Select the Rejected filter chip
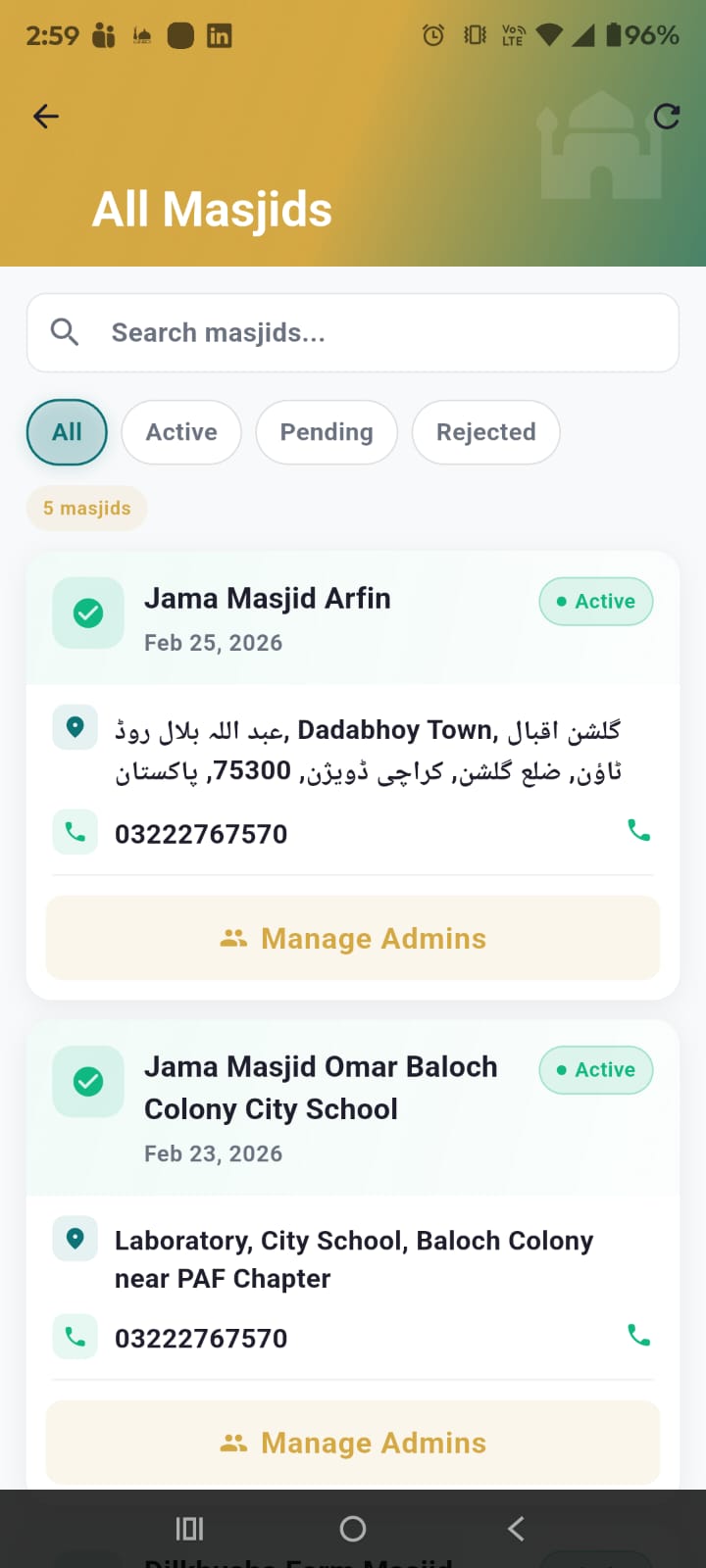The height and width of the screenshot is (1568, 706). tap(485, 432)
